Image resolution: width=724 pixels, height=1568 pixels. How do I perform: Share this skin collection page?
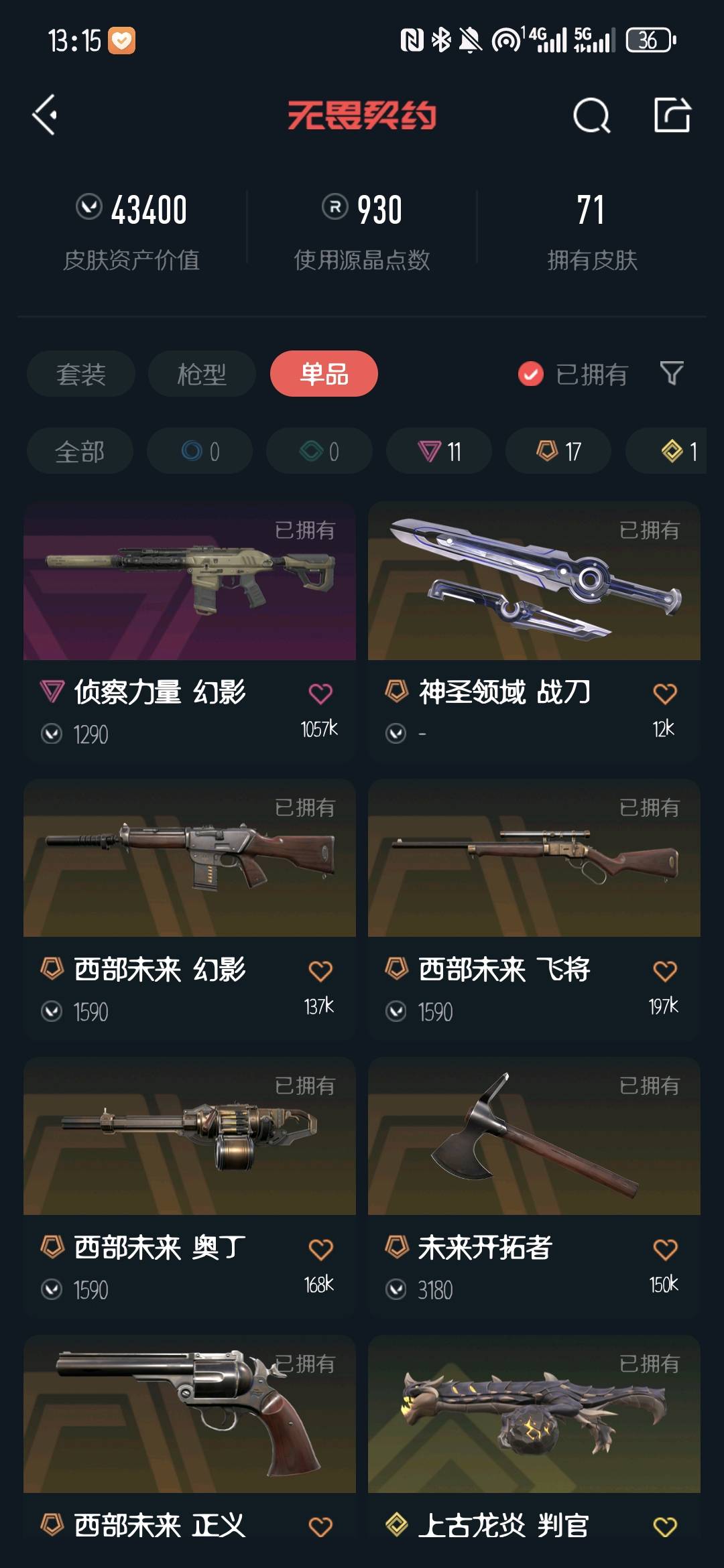point(672,115)
